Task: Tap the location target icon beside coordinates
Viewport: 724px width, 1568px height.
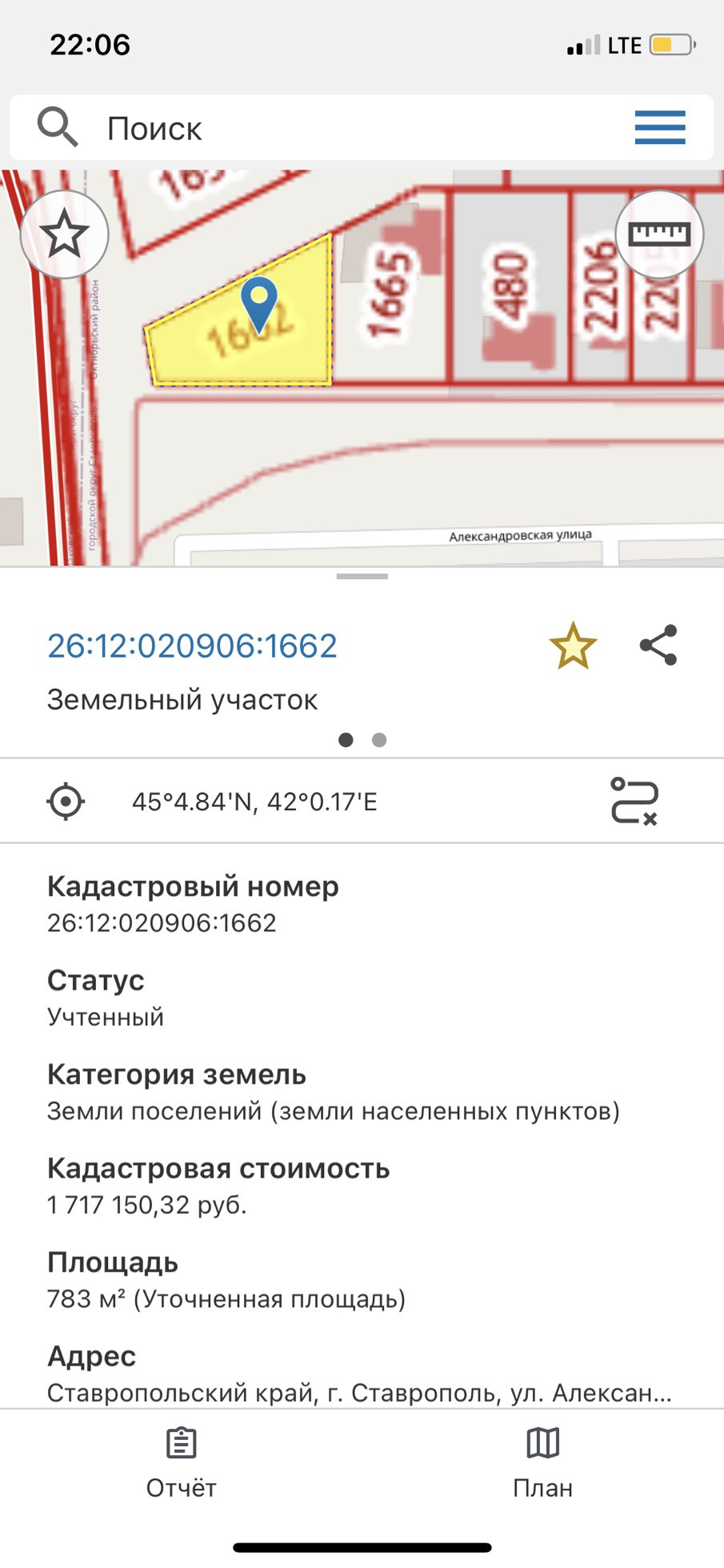Action: click(x=66, y=801)
